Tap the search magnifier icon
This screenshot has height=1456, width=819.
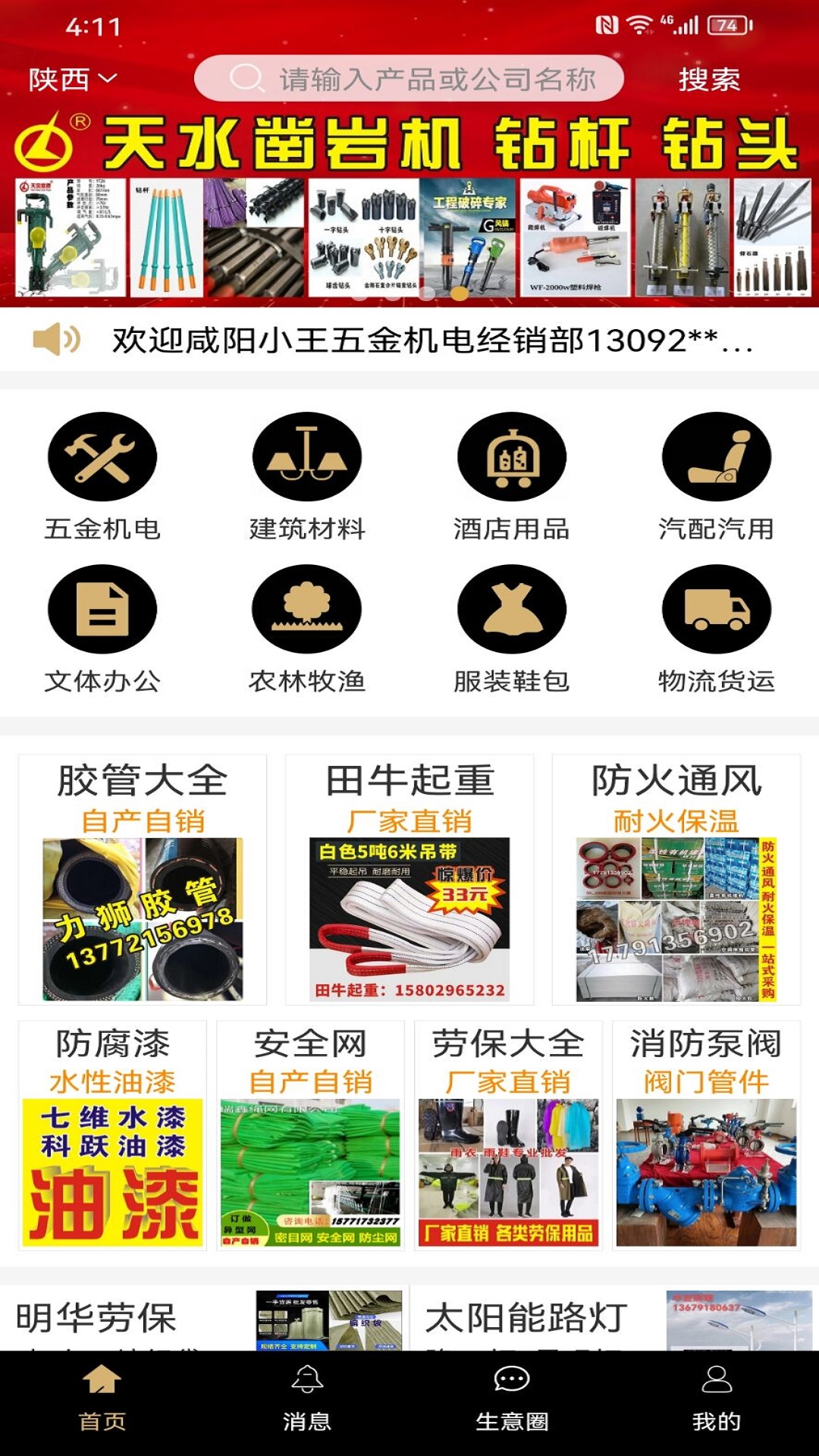[246, 78]
